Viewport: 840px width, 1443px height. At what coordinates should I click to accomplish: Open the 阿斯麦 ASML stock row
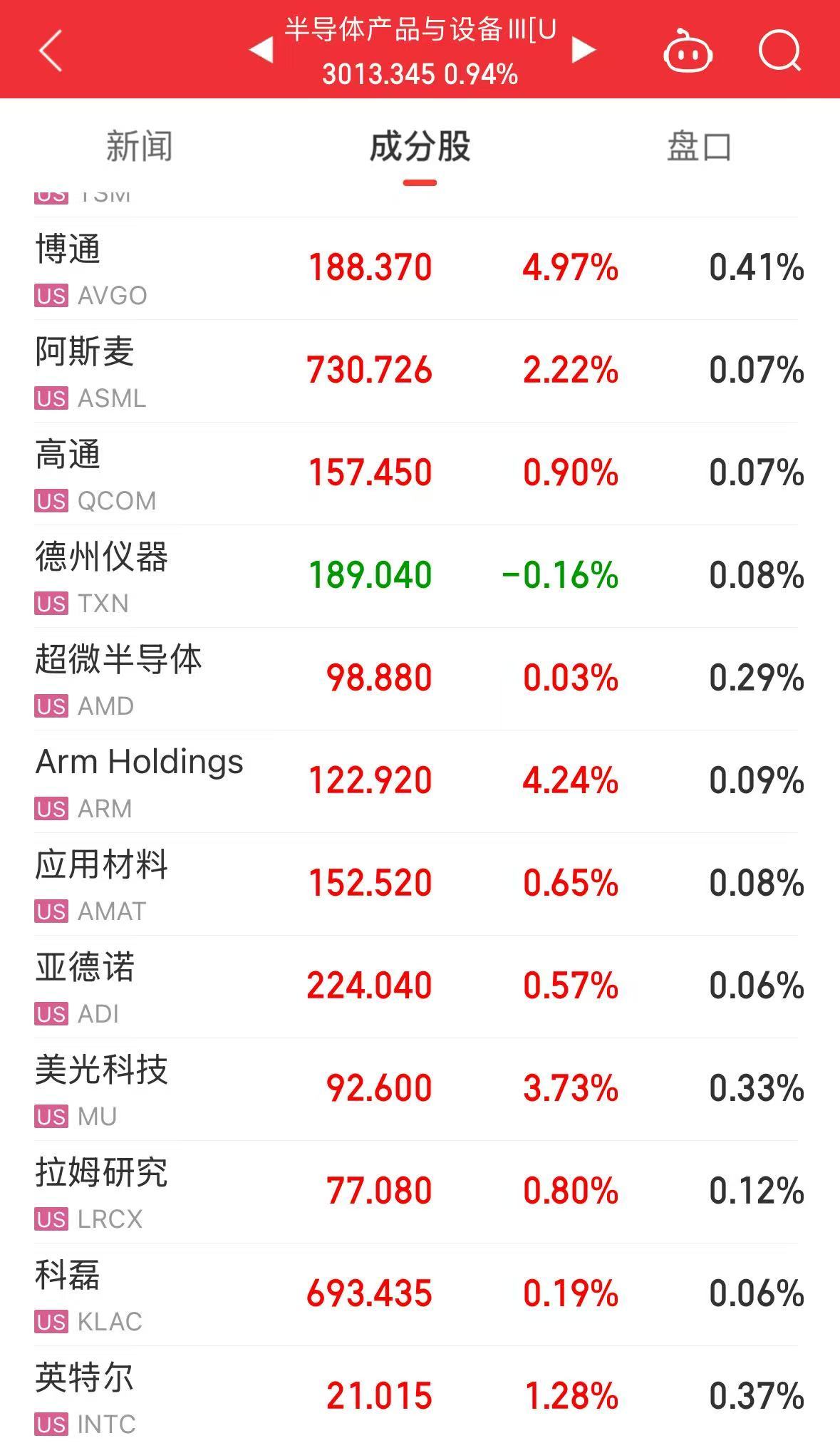click(x=420, y=371)
